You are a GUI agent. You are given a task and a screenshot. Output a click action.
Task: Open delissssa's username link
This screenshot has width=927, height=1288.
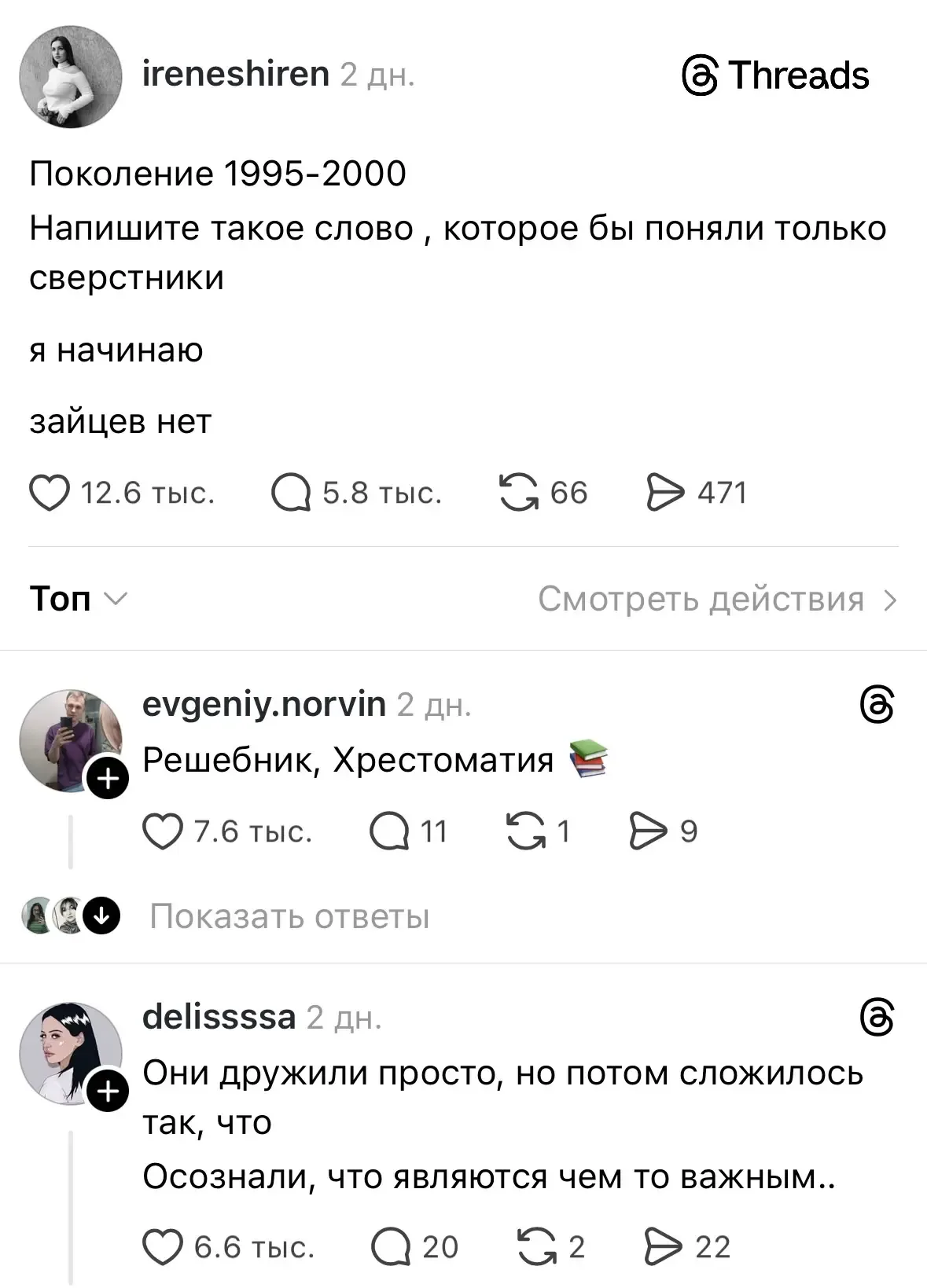[x=219, y=1018]
